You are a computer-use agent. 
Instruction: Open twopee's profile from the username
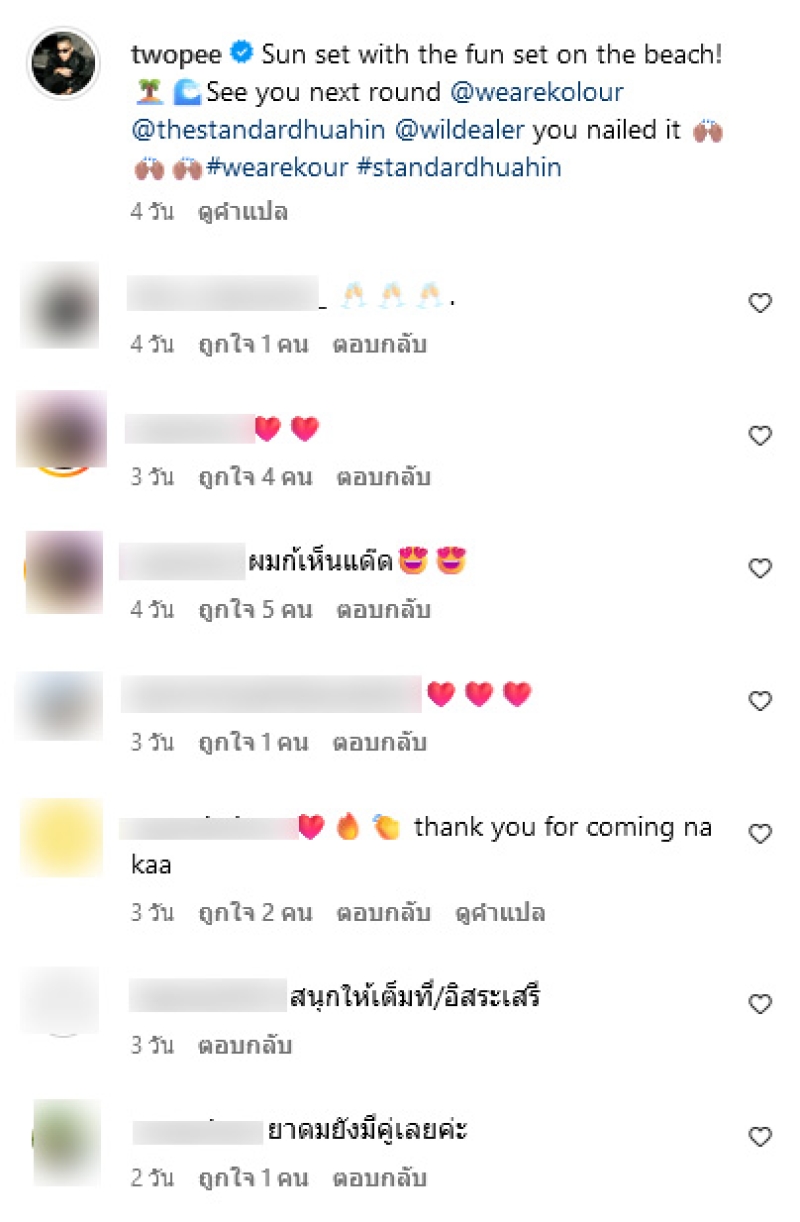pyautogui.click(x=175, y=54)
